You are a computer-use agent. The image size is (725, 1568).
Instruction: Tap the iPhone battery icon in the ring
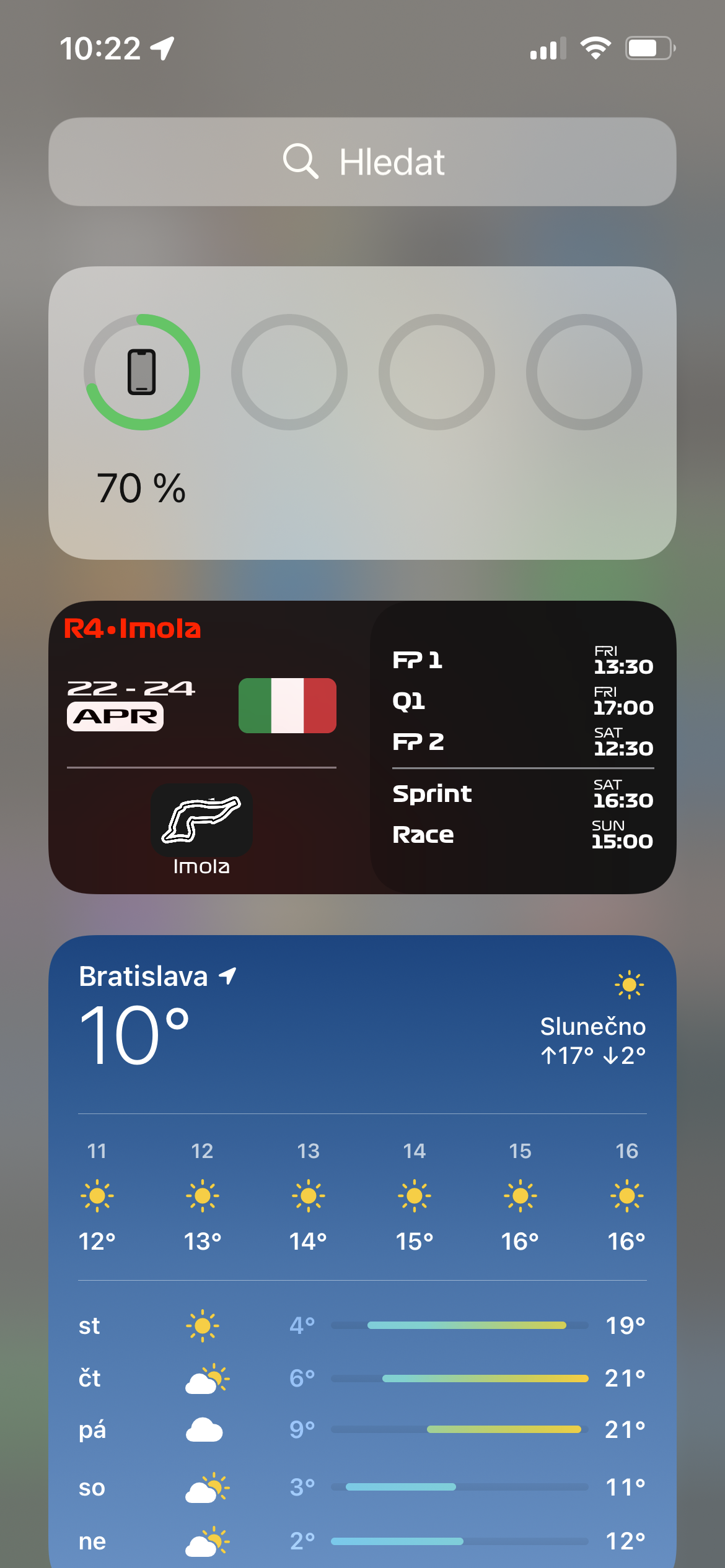tap(141, 372)
